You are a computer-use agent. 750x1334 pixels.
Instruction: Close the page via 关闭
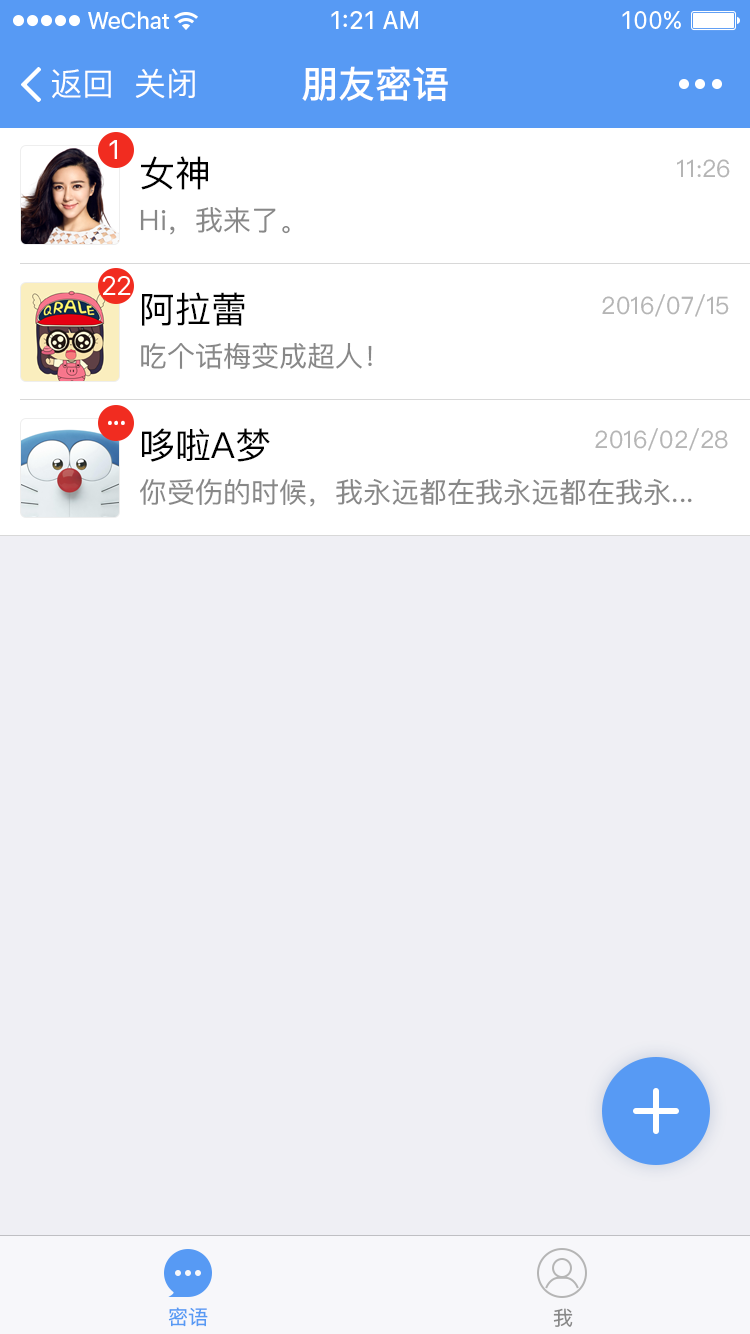coord(166,85)
